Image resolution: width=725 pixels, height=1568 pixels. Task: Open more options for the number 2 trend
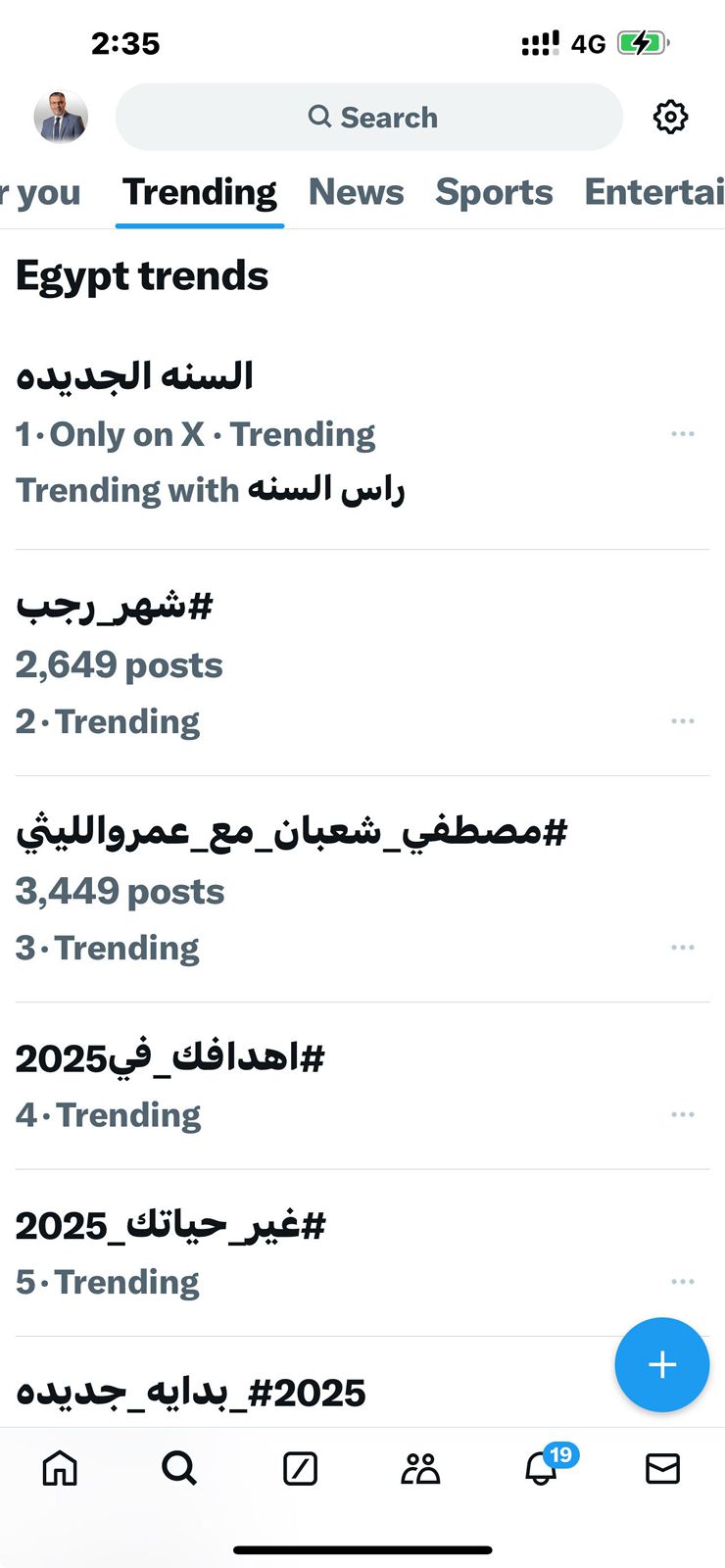tap(683, 721)
